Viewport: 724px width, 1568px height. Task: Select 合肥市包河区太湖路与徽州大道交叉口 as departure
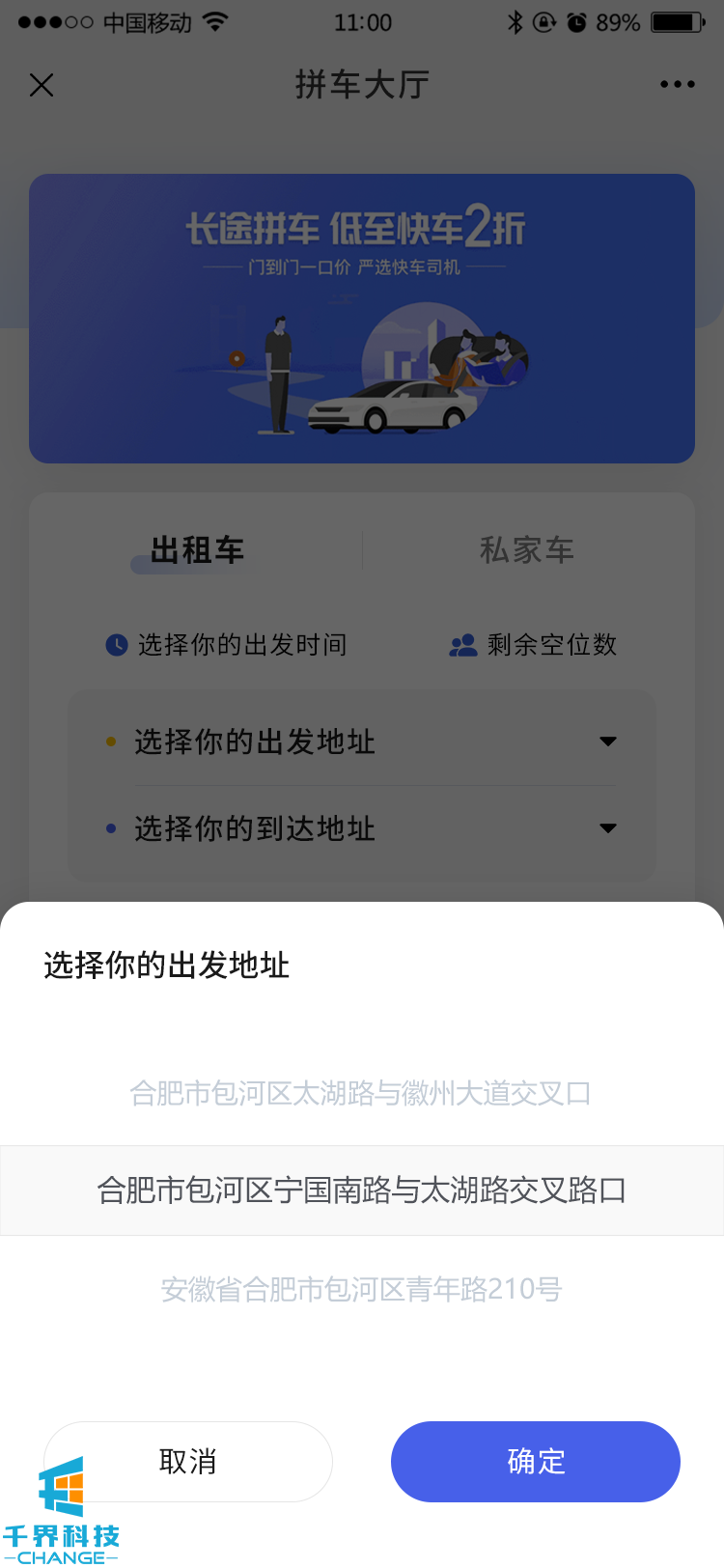[x=361, y=1093]
